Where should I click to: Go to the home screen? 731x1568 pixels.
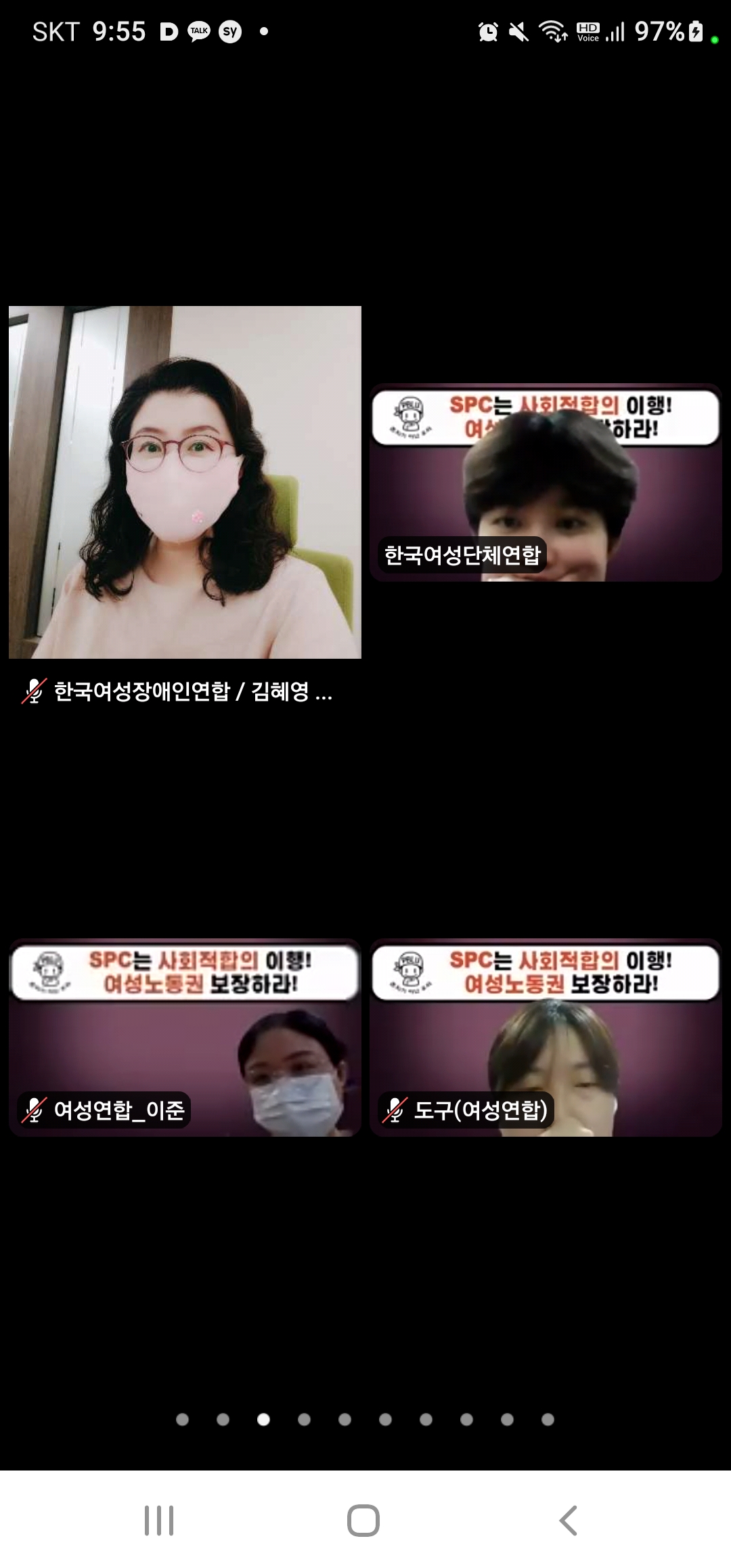point(363,1521)
